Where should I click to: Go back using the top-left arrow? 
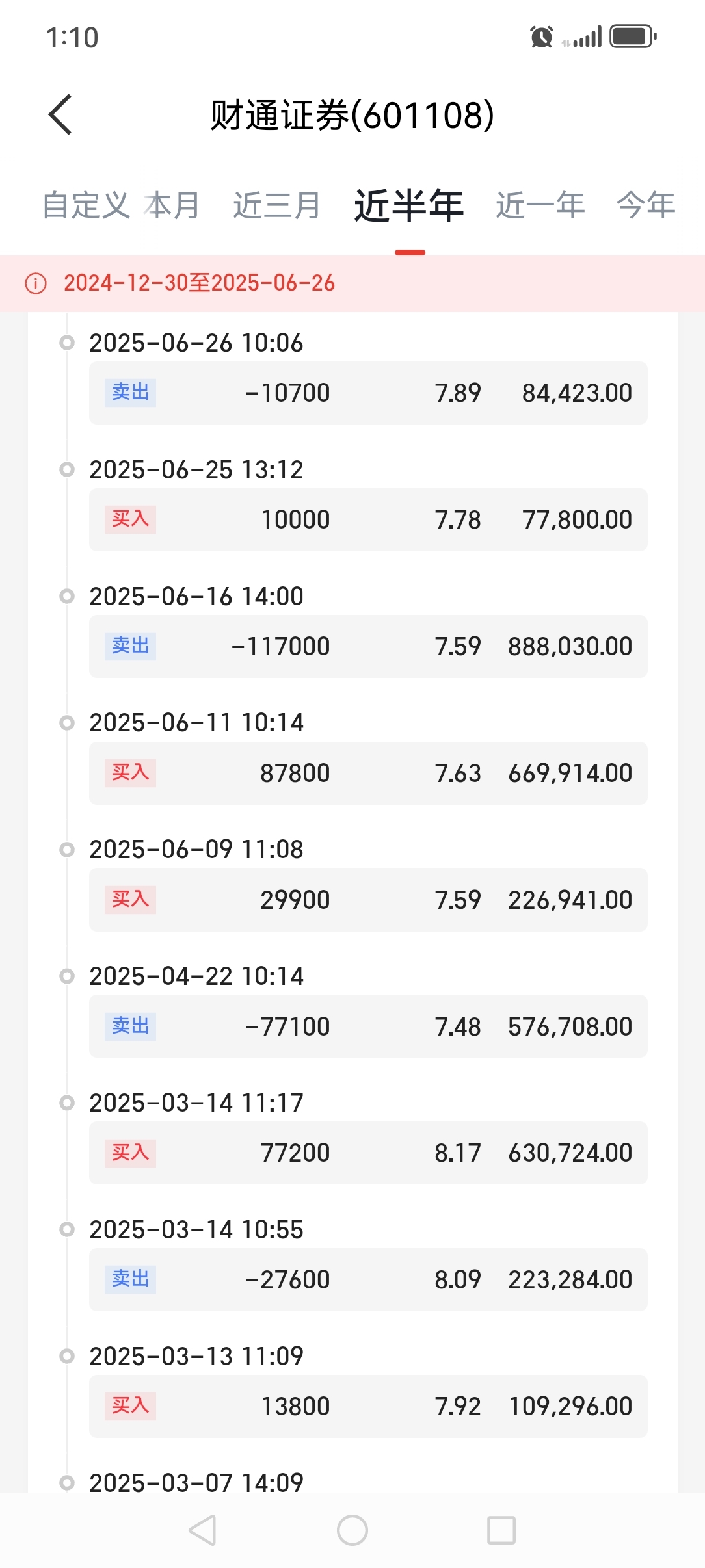click(x=60, y=115)
